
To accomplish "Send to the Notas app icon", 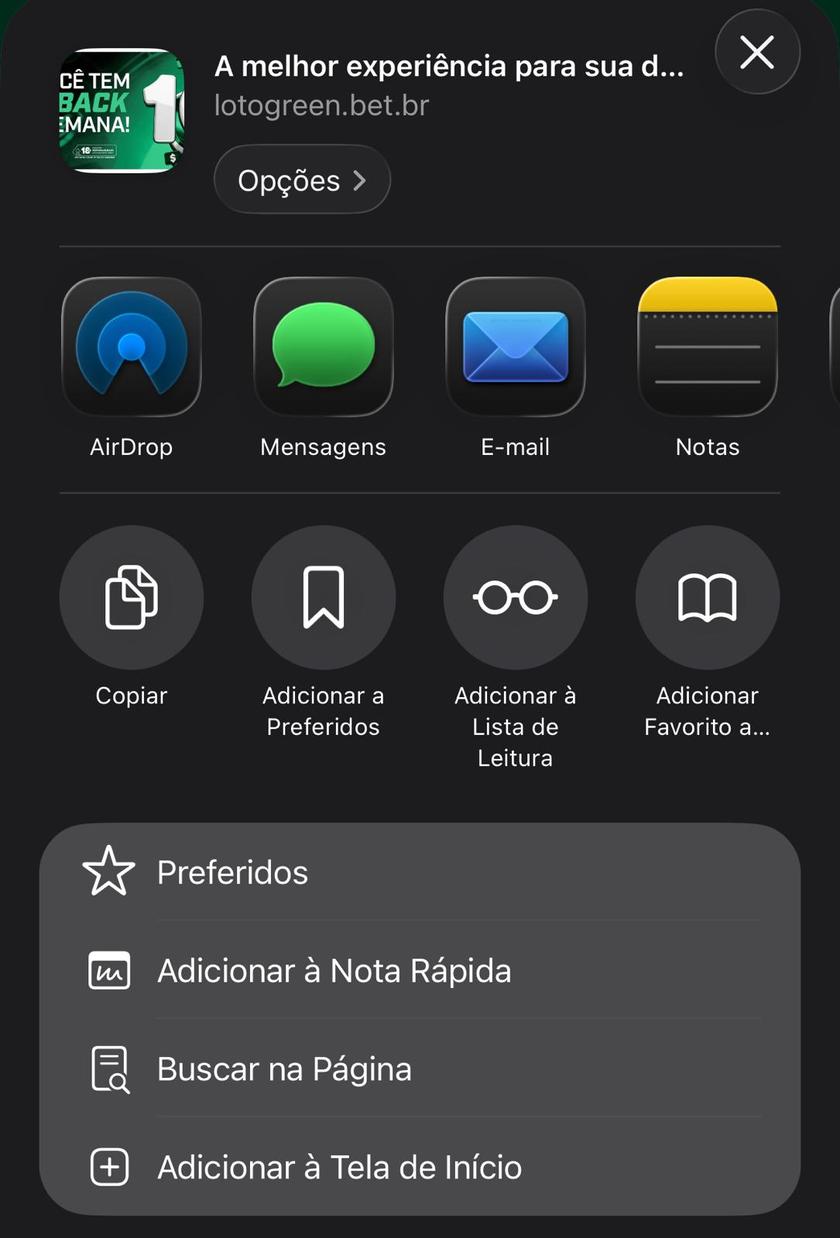I will (x=707, y=345).
